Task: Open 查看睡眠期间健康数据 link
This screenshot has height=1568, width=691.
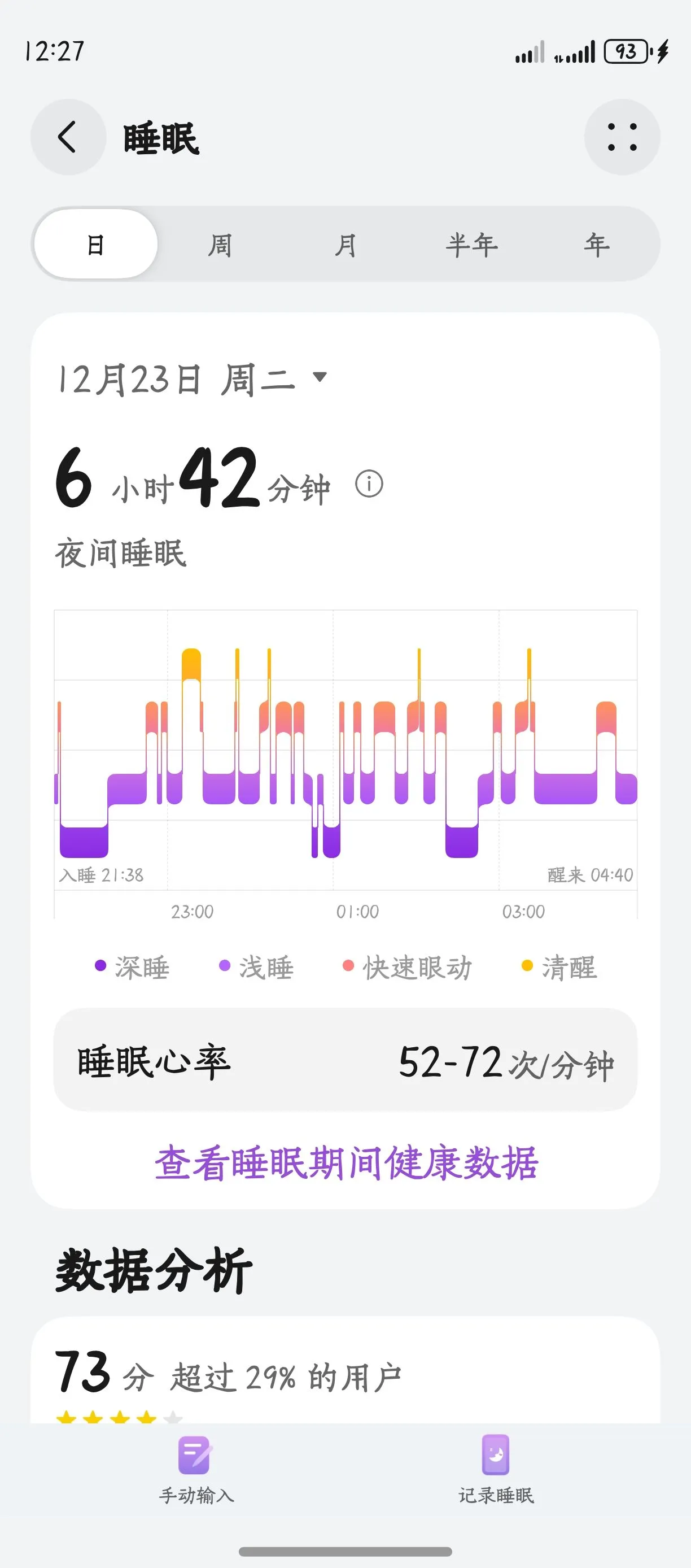Action: pyautogui.click(x=345, y=1162)
